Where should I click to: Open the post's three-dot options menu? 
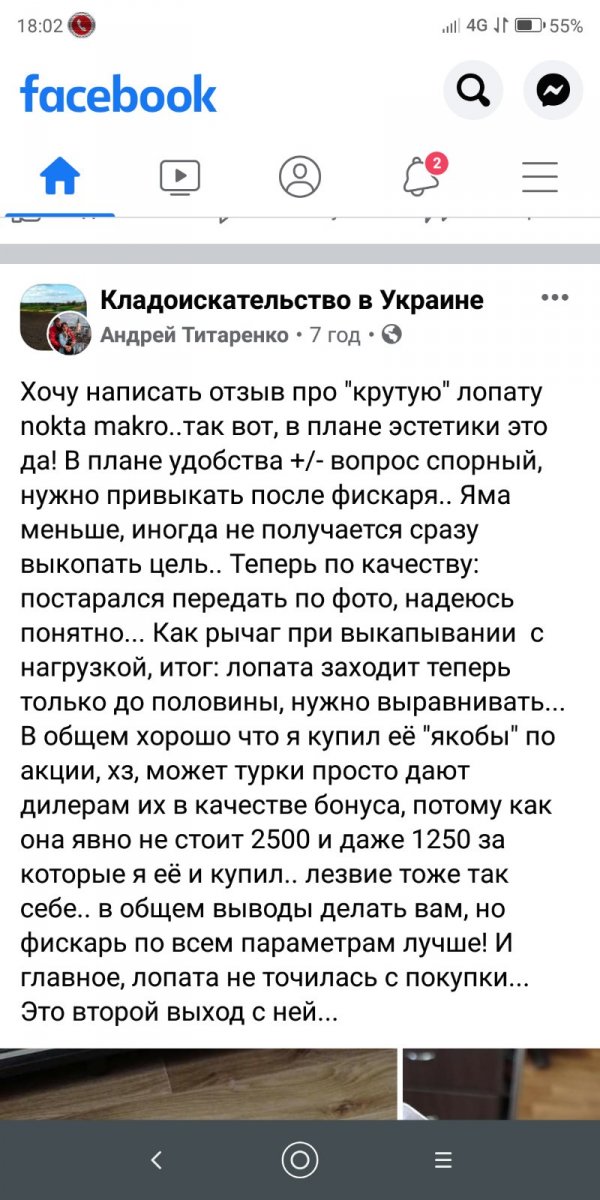(554, 298)
